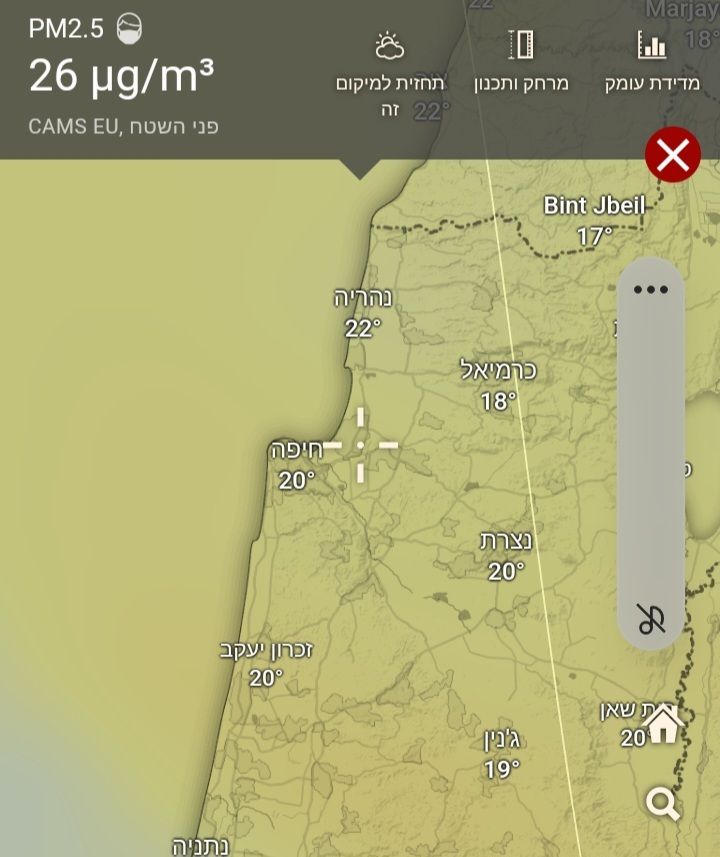Open the distance and planning tool
This screenshot has height=857, width=720.
[521, 62]
